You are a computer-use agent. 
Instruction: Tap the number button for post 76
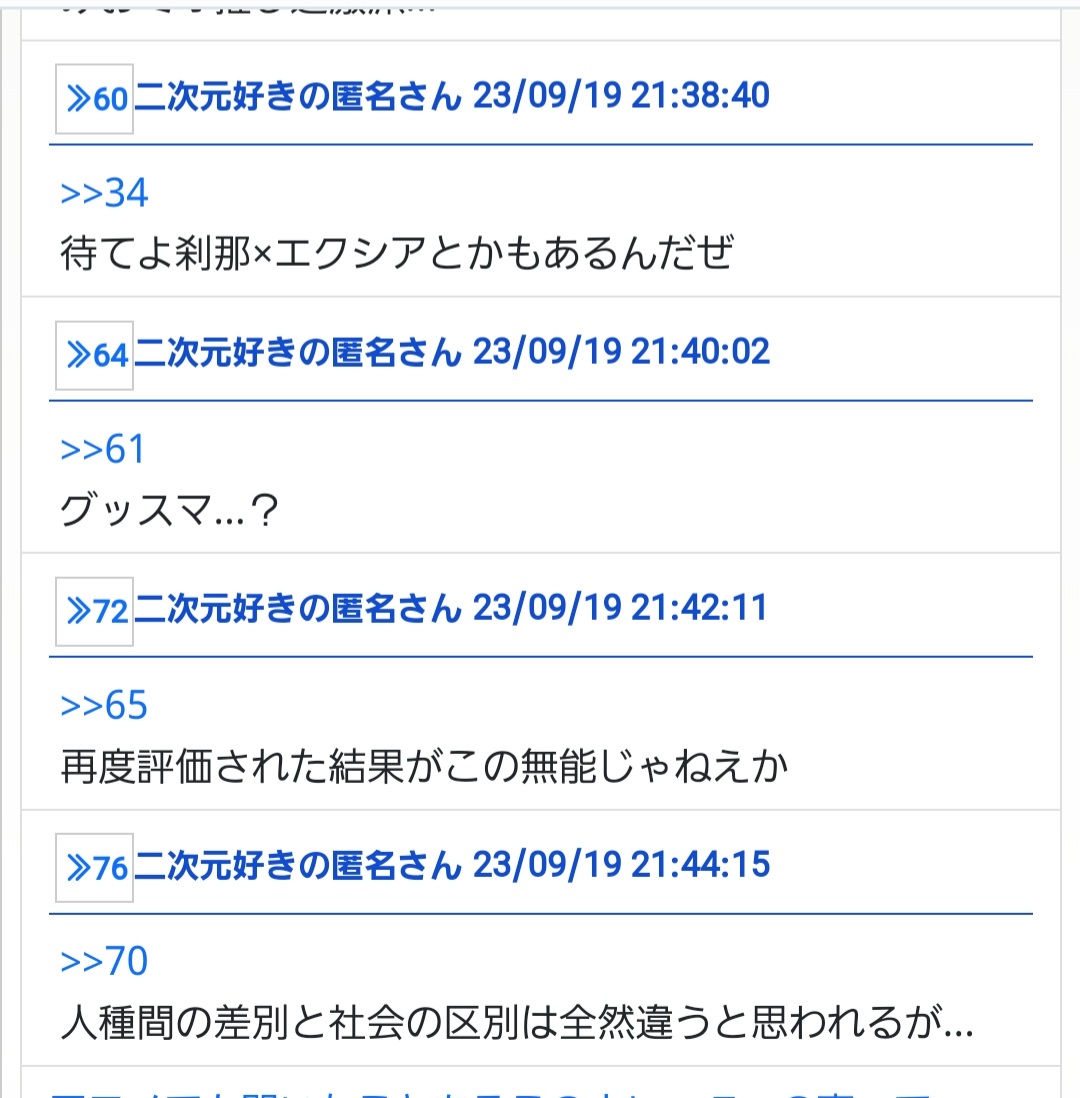(95, 868)
